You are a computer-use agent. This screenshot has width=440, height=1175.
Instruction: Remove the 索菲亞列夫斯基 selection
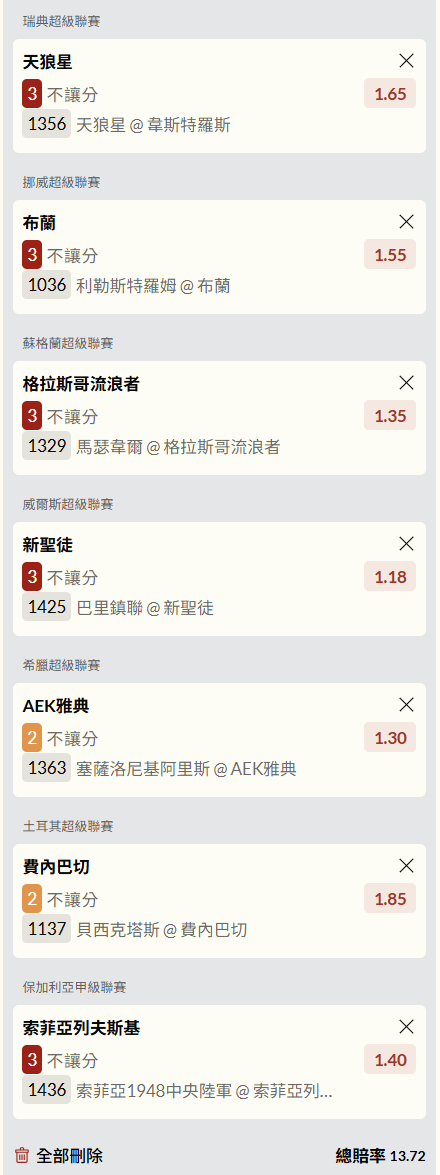click(406, 1027)
